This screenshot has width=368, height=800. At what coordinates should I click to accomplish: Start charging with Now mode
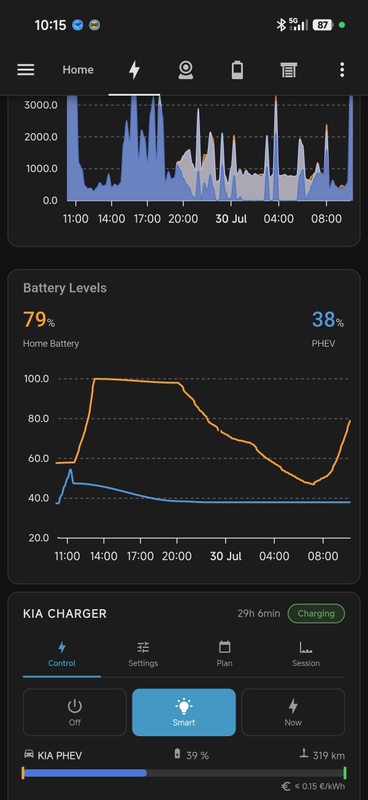[293, 712]
